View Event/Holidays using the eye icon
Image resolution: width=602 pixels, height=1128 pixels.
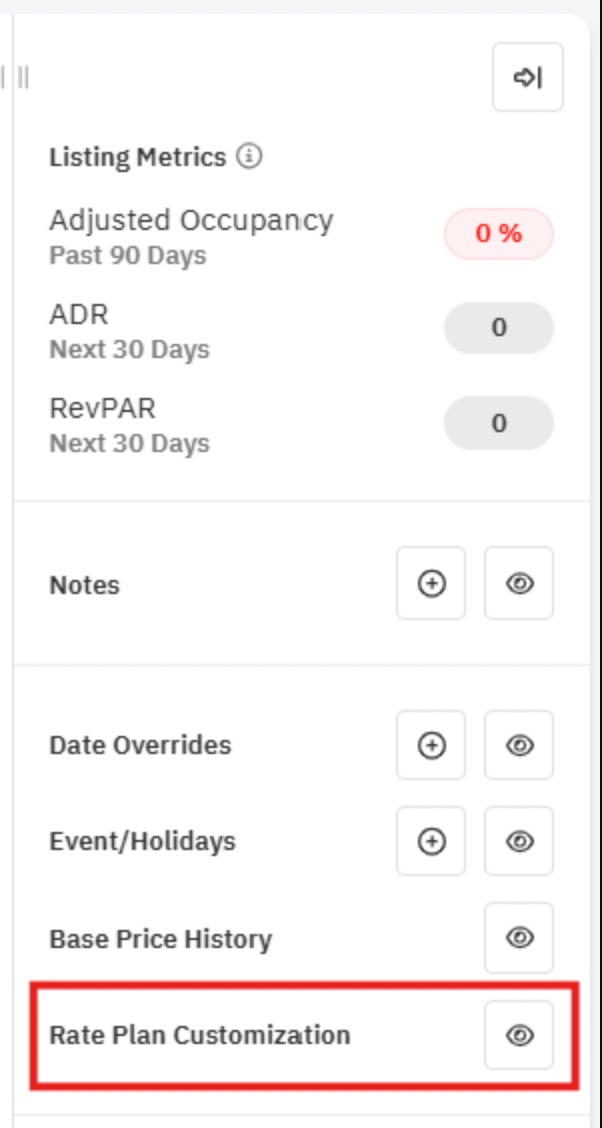coord(519,841)
